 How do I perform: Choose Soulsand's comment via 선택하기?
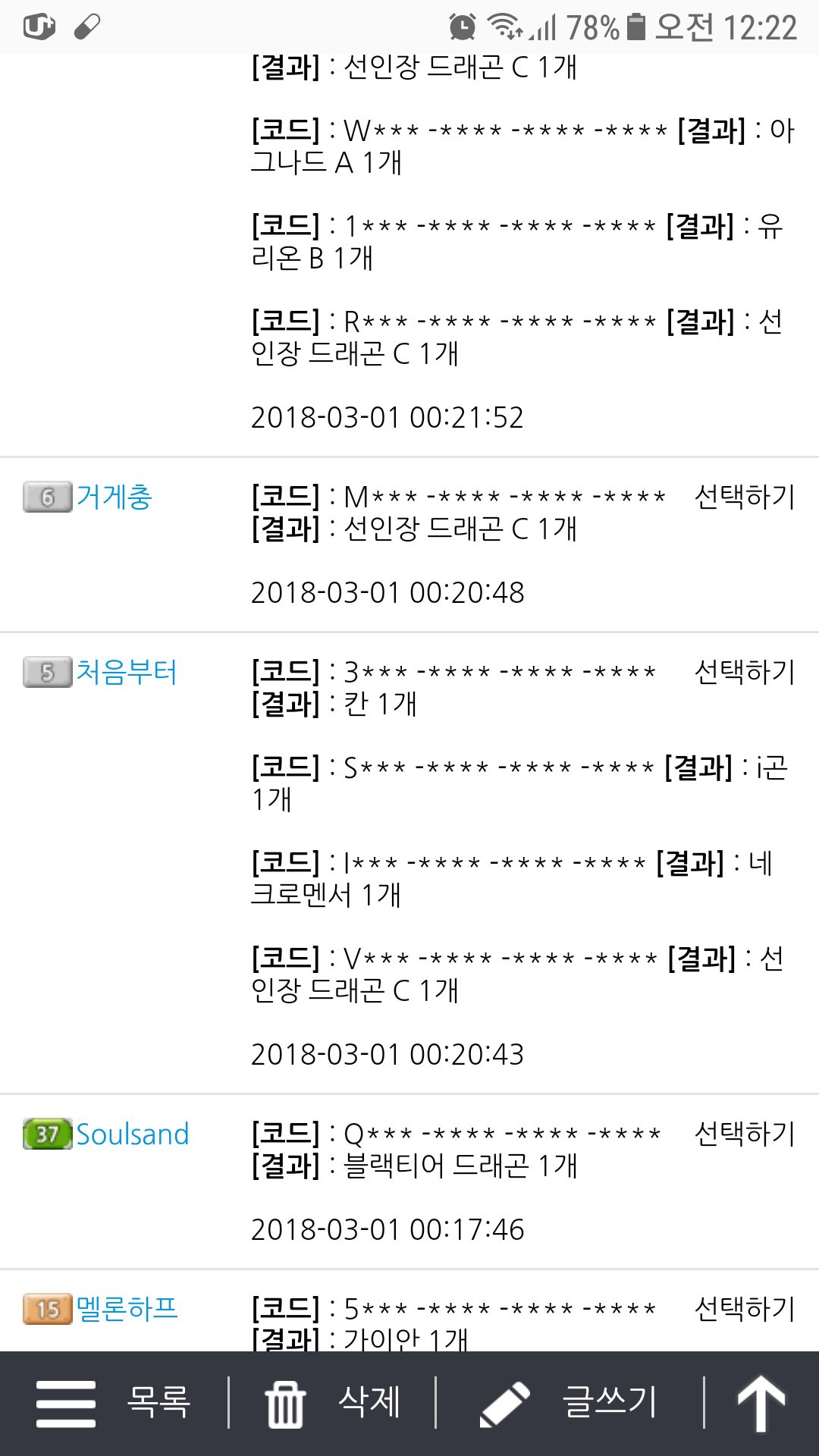744,1134
